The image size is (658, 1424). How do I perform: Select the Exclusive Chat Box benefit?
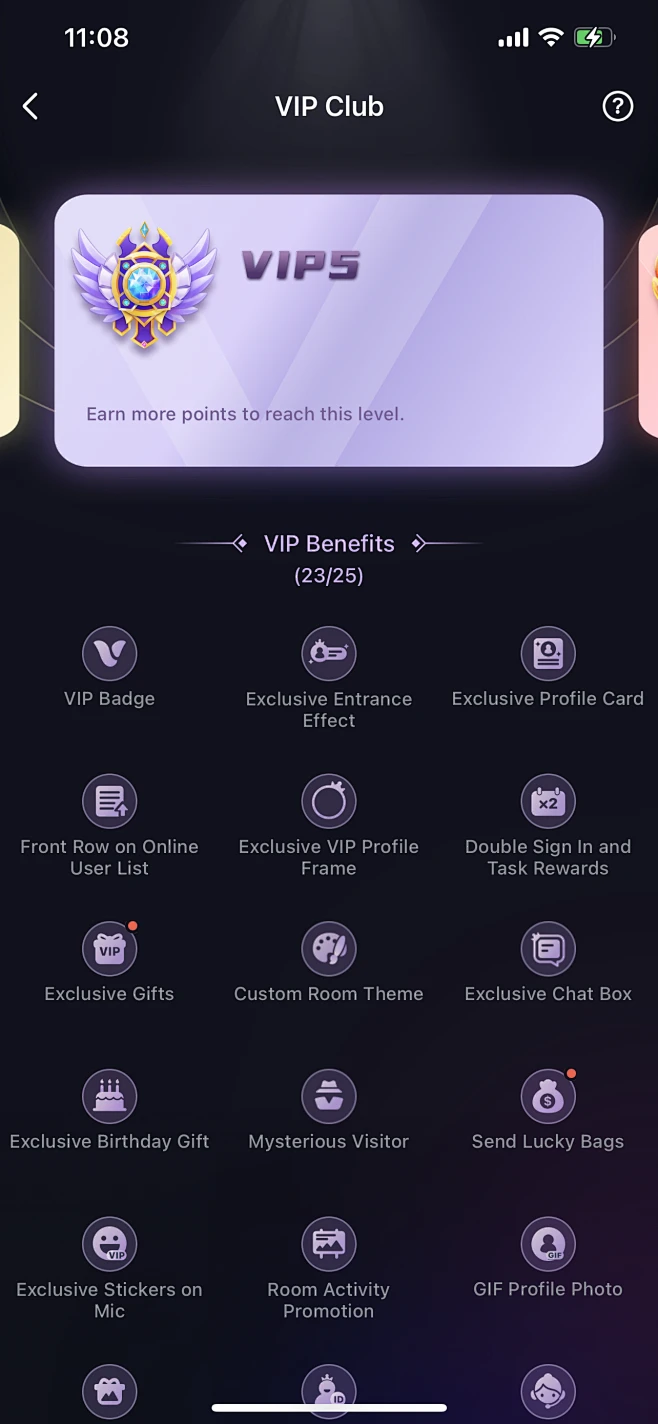548,949
